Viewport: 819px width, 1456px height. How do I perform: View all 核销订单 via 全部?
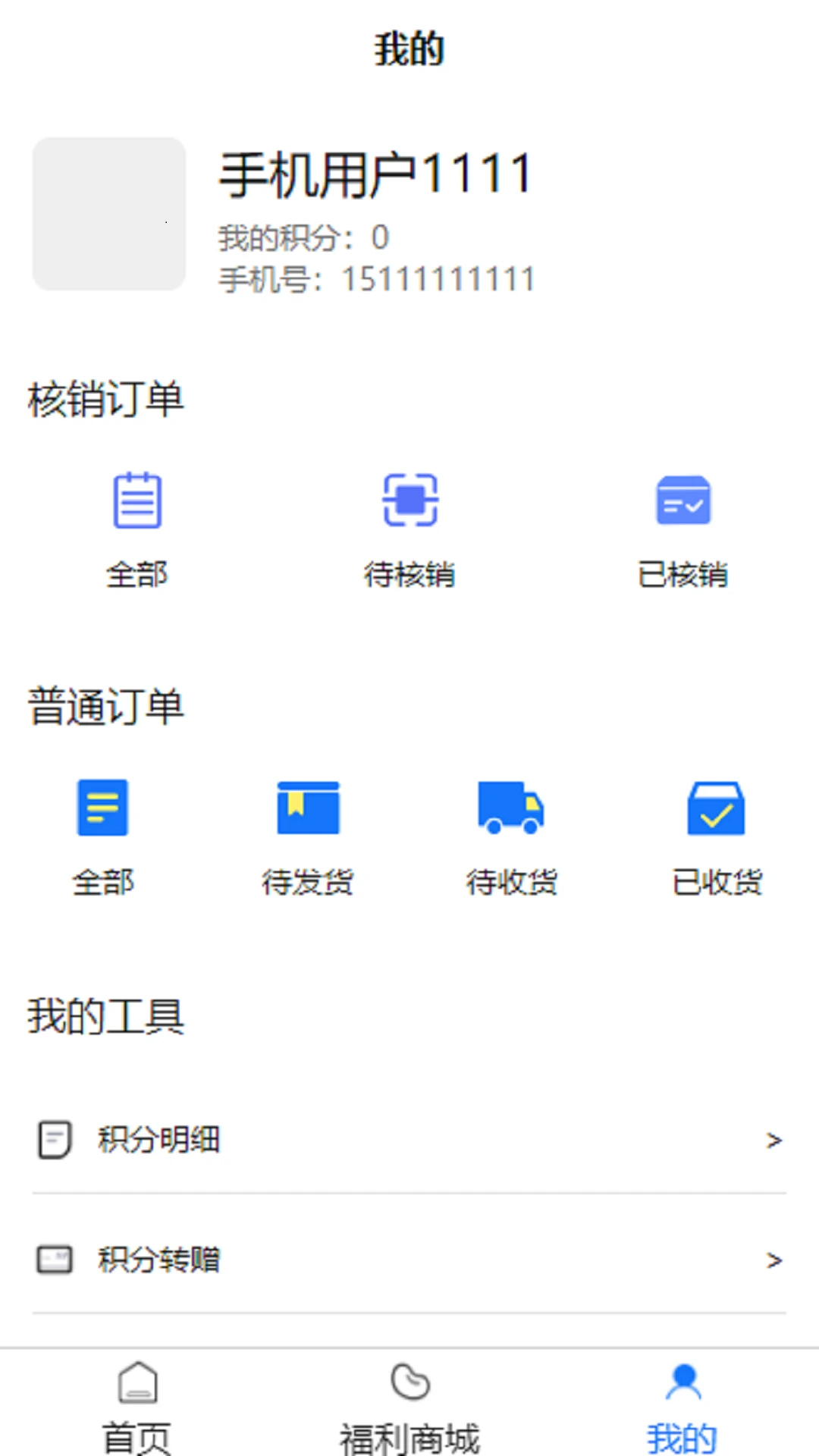[x=137, y=527]
